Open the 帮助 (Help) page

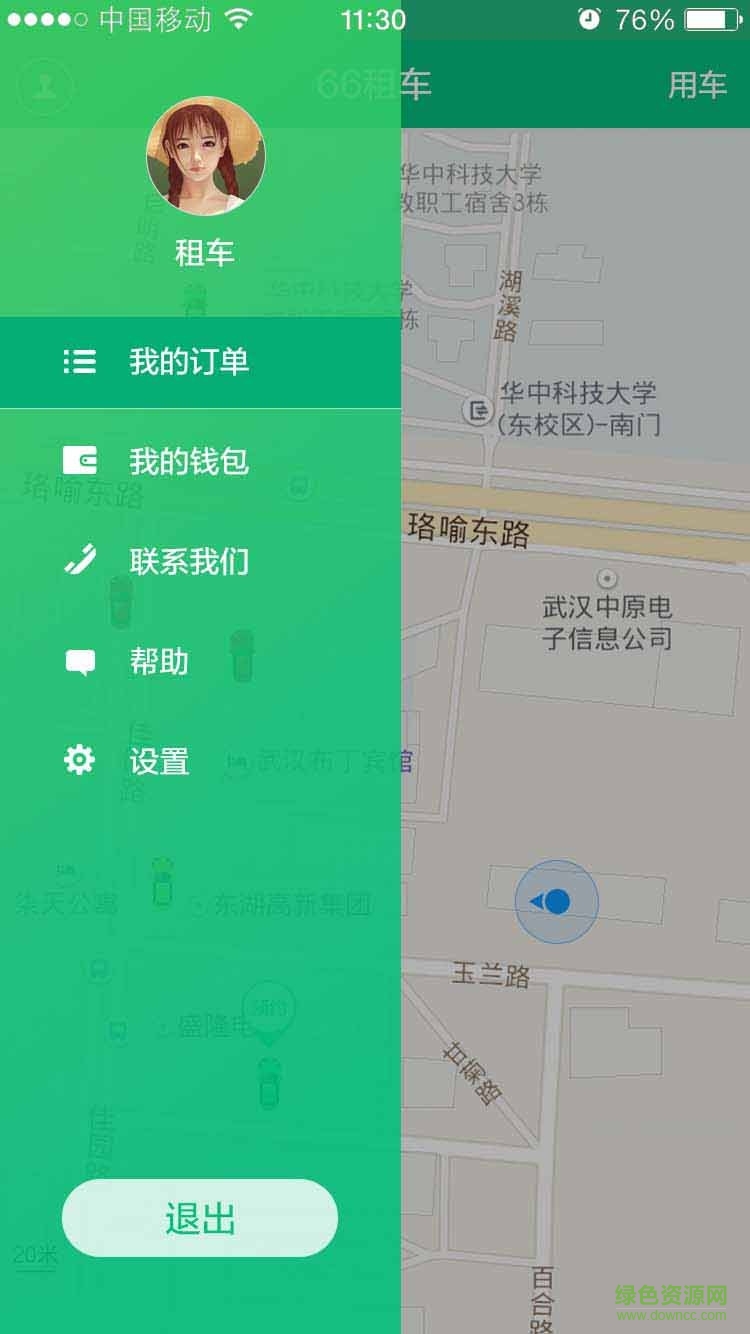pos(158,661)
